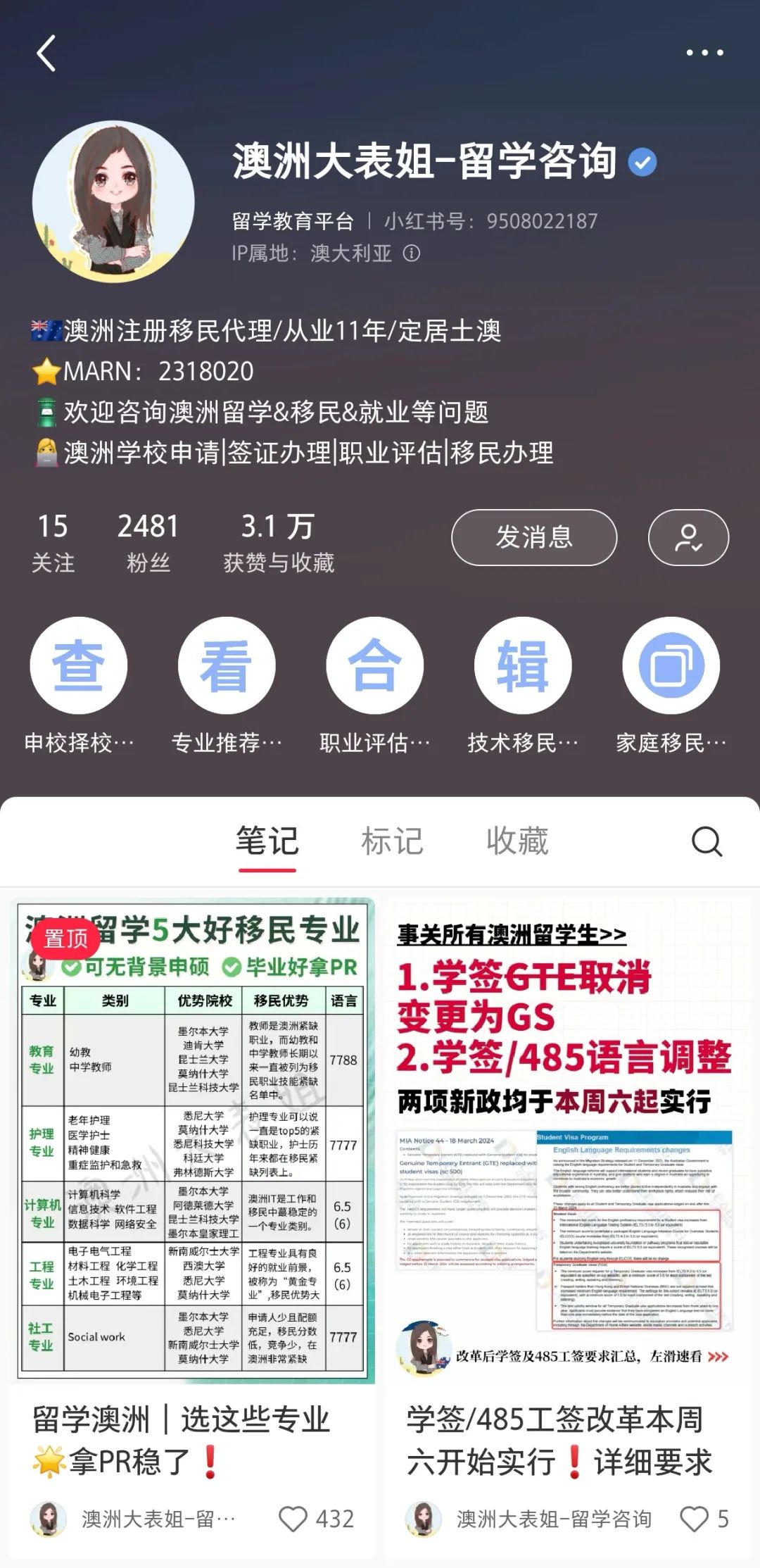
Task: Open the 技术移民 highlight collection
Action: (x=522, y=666)
